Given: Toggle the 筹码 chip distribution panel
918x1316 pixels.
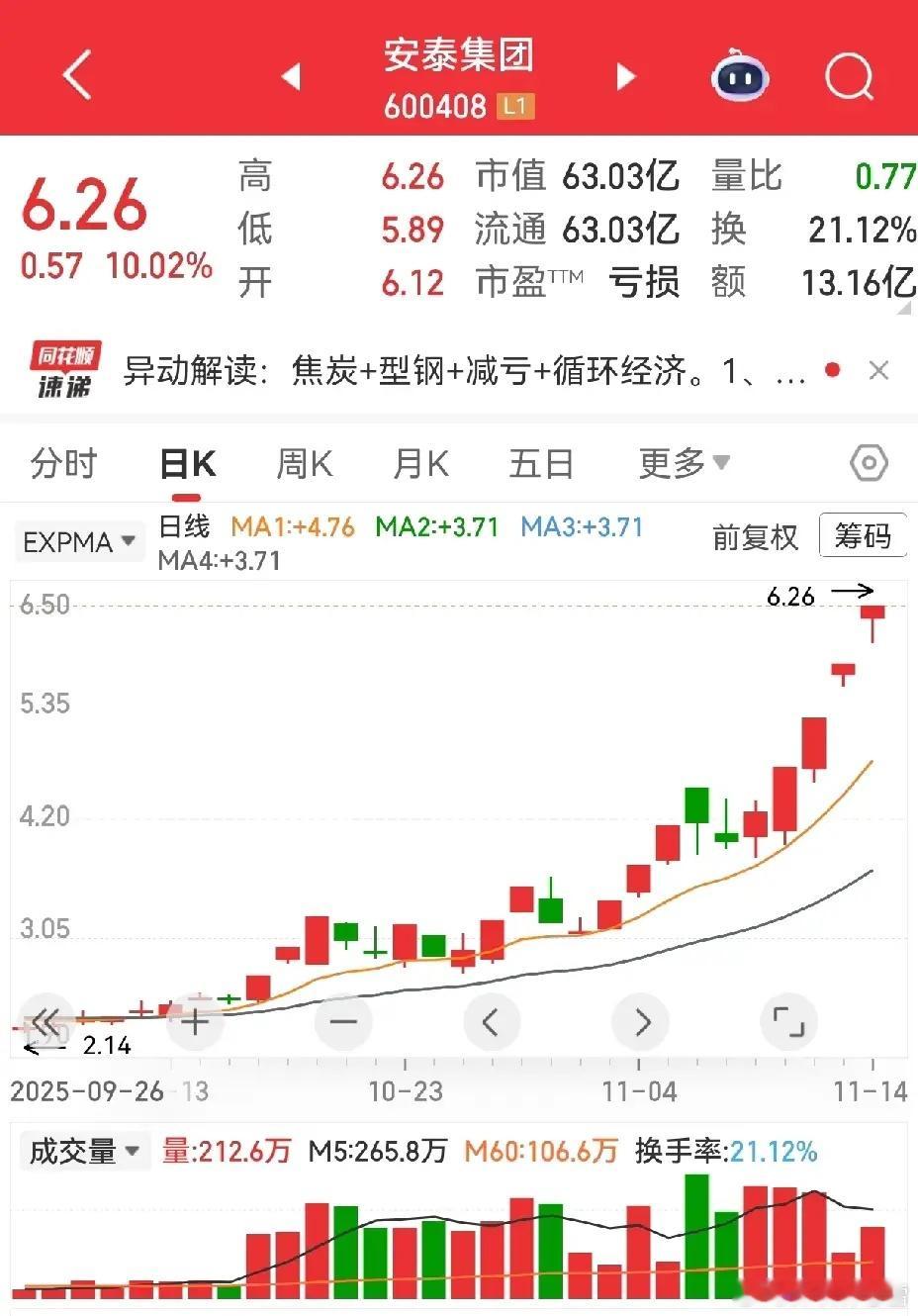Looking at the screenshot, I should [x=864, y=534].
